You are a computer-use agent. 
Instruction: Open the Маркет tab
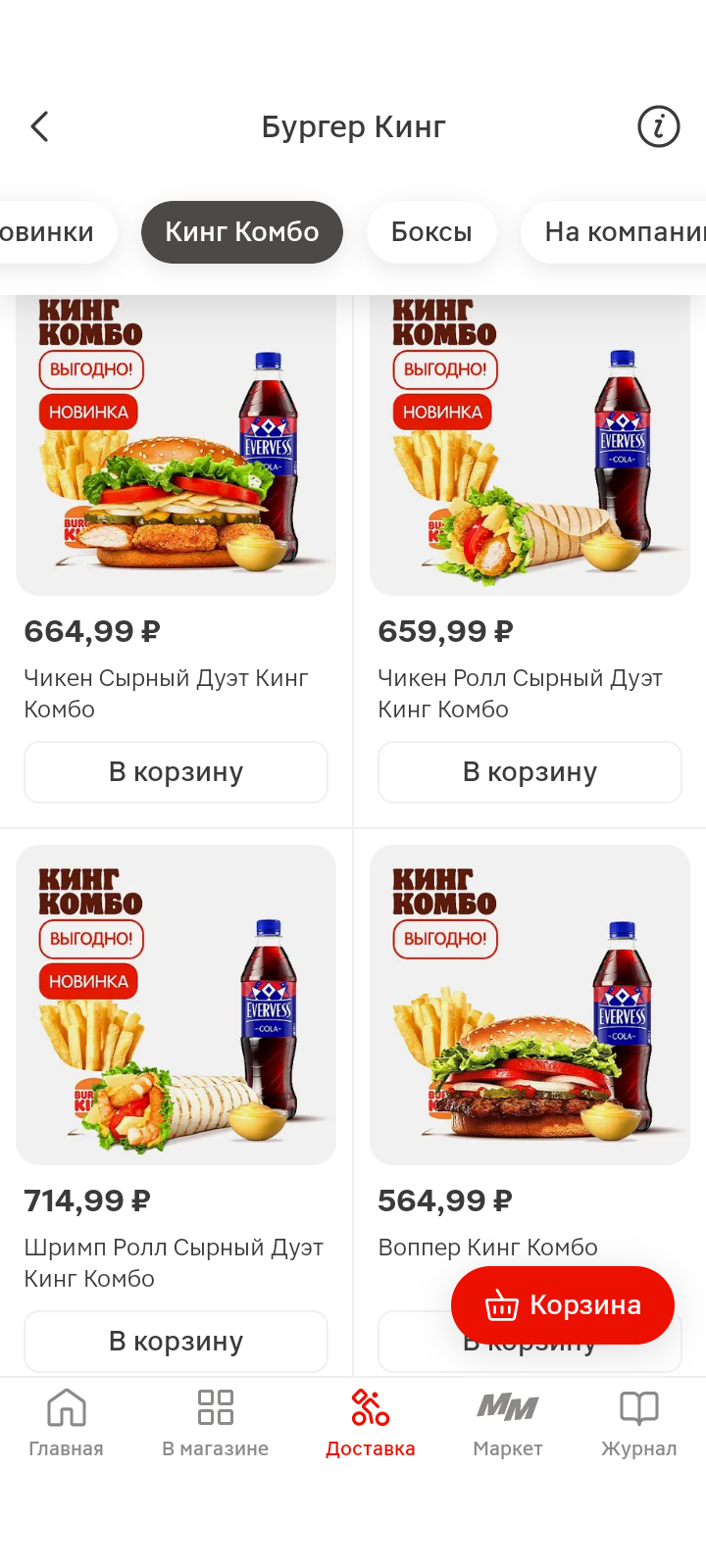pos(507,1423)
